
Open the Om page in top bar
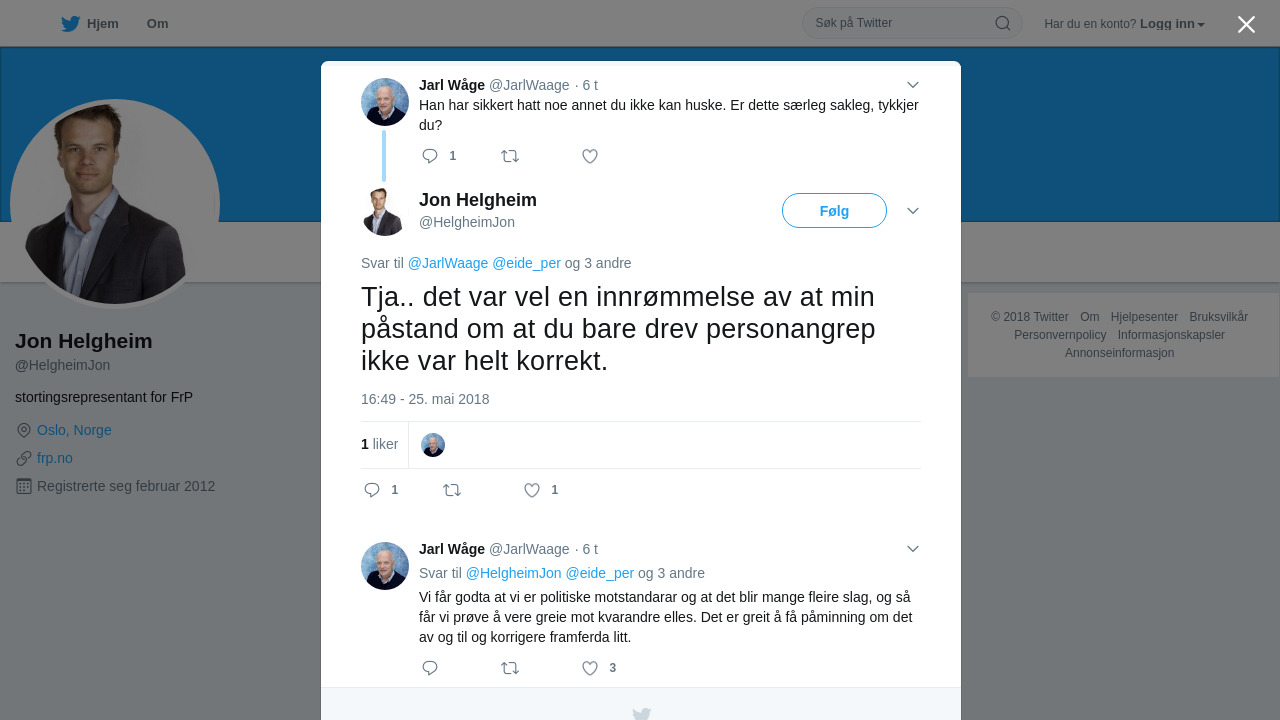(157, 24)
